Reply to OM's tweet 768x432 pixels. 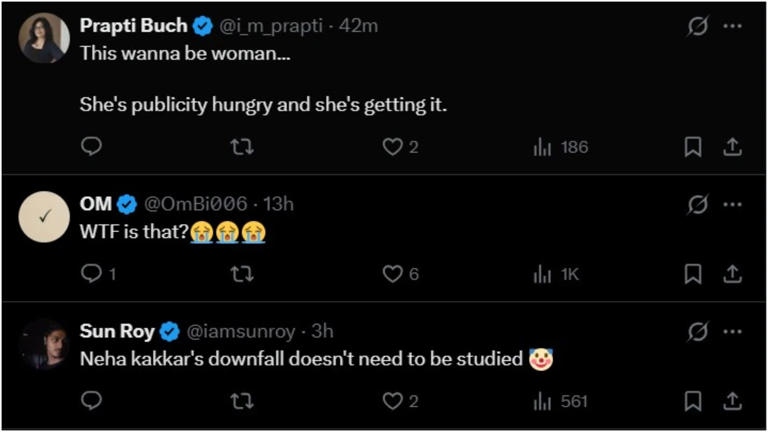tap(91, 274)
